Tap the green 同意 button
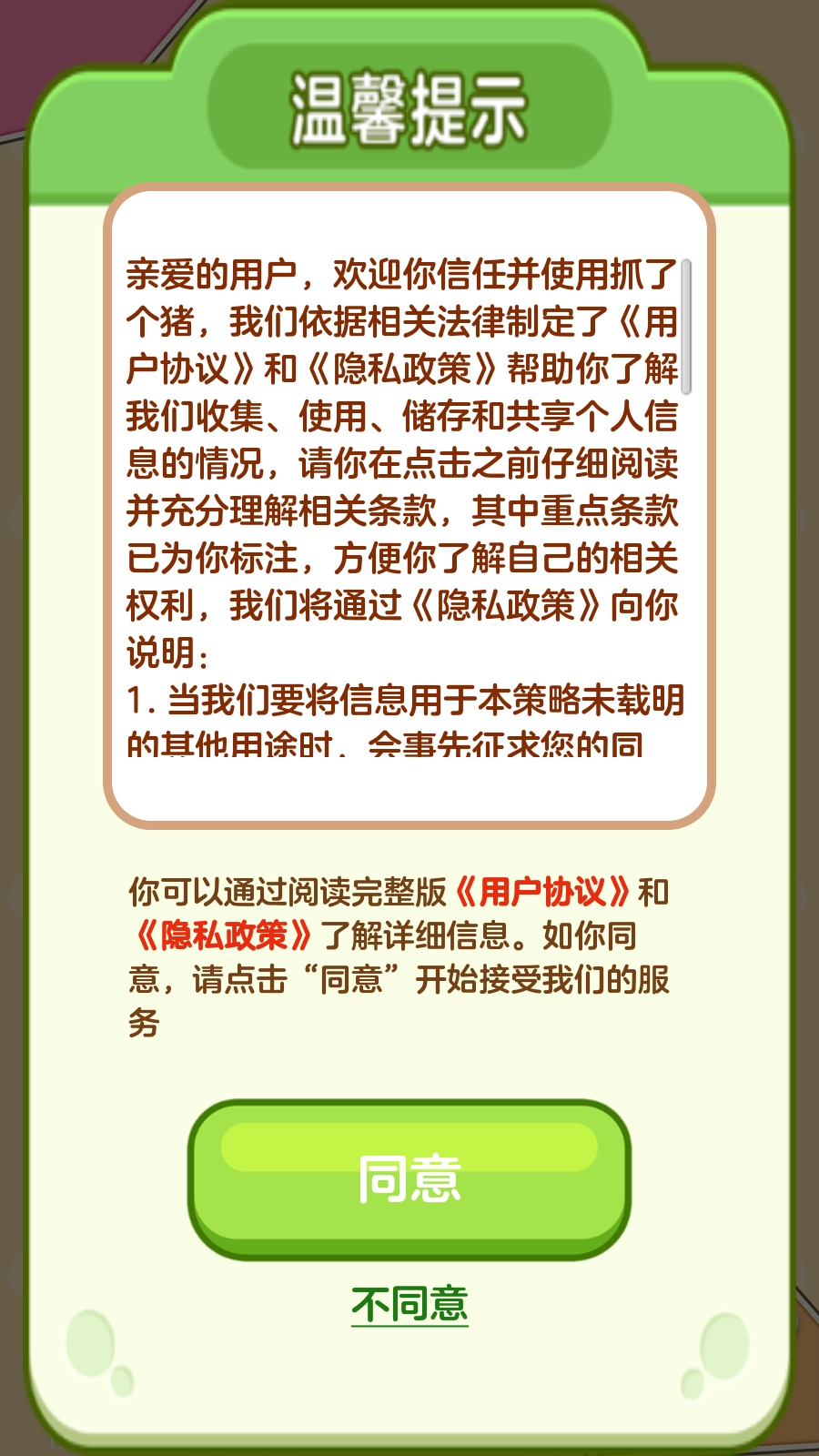The height and width of the screenshot is (1456, 819). point(409,1178)
